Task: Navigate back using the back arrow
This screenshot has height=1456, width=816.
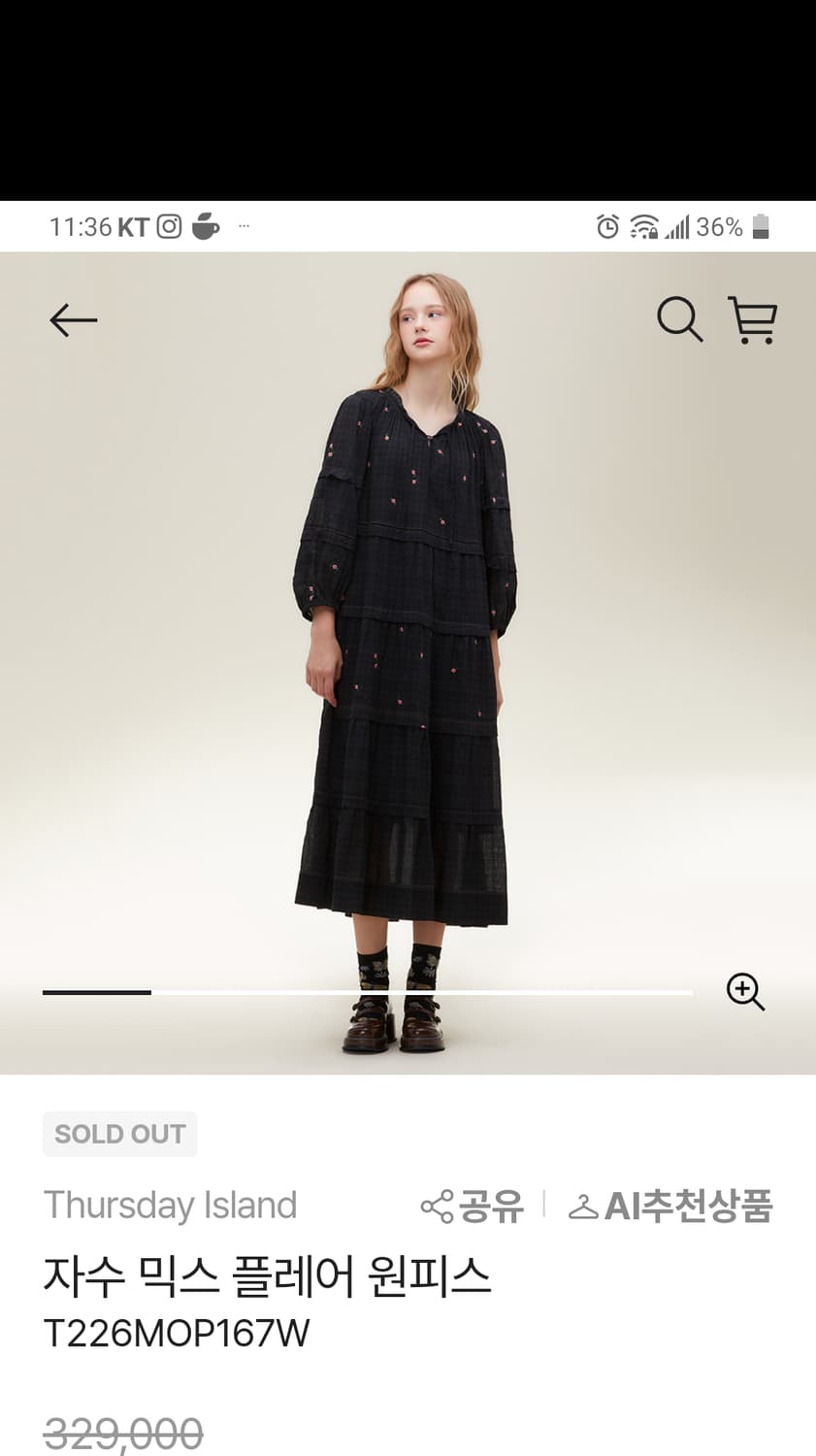Action: (73, 320)
